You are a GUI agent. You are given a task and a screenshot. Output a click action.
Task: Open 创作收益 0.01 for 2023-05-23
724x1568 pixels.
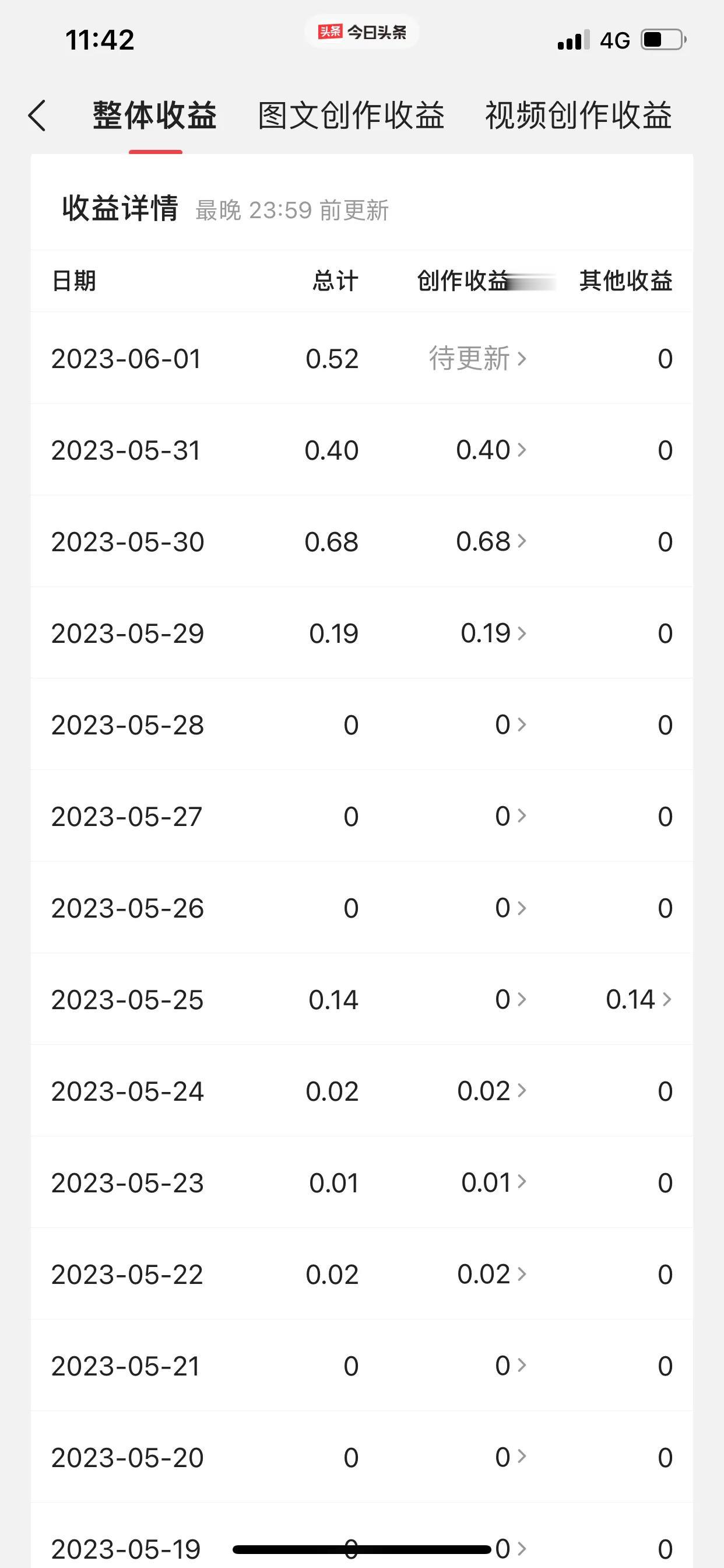click(494, 1182)
